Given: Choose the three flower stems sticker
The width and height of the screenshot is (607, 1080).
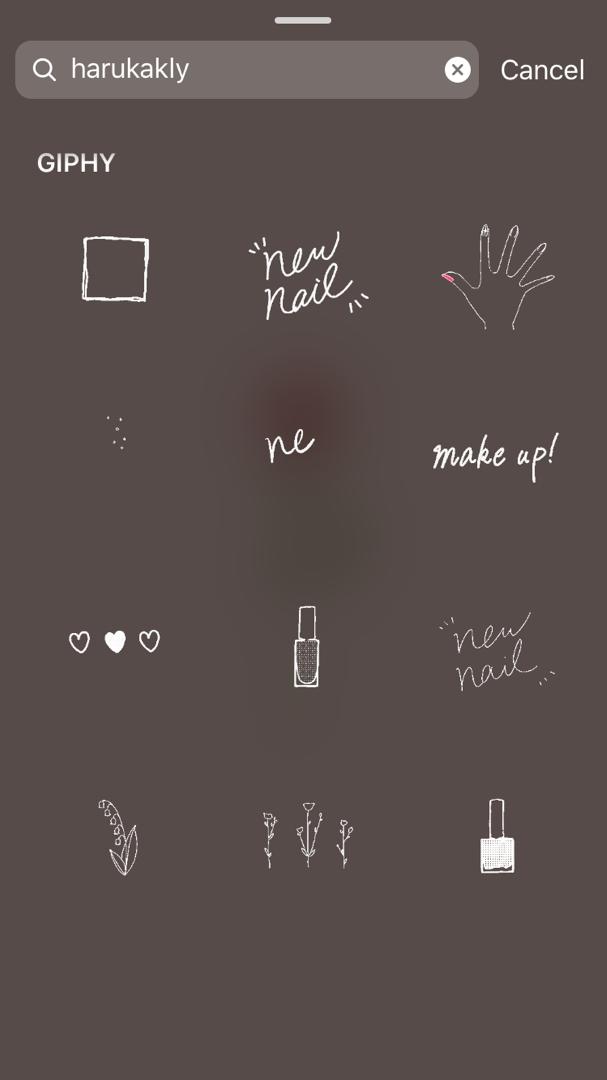Looking at the screenshot, I should (x=305, y=836).
